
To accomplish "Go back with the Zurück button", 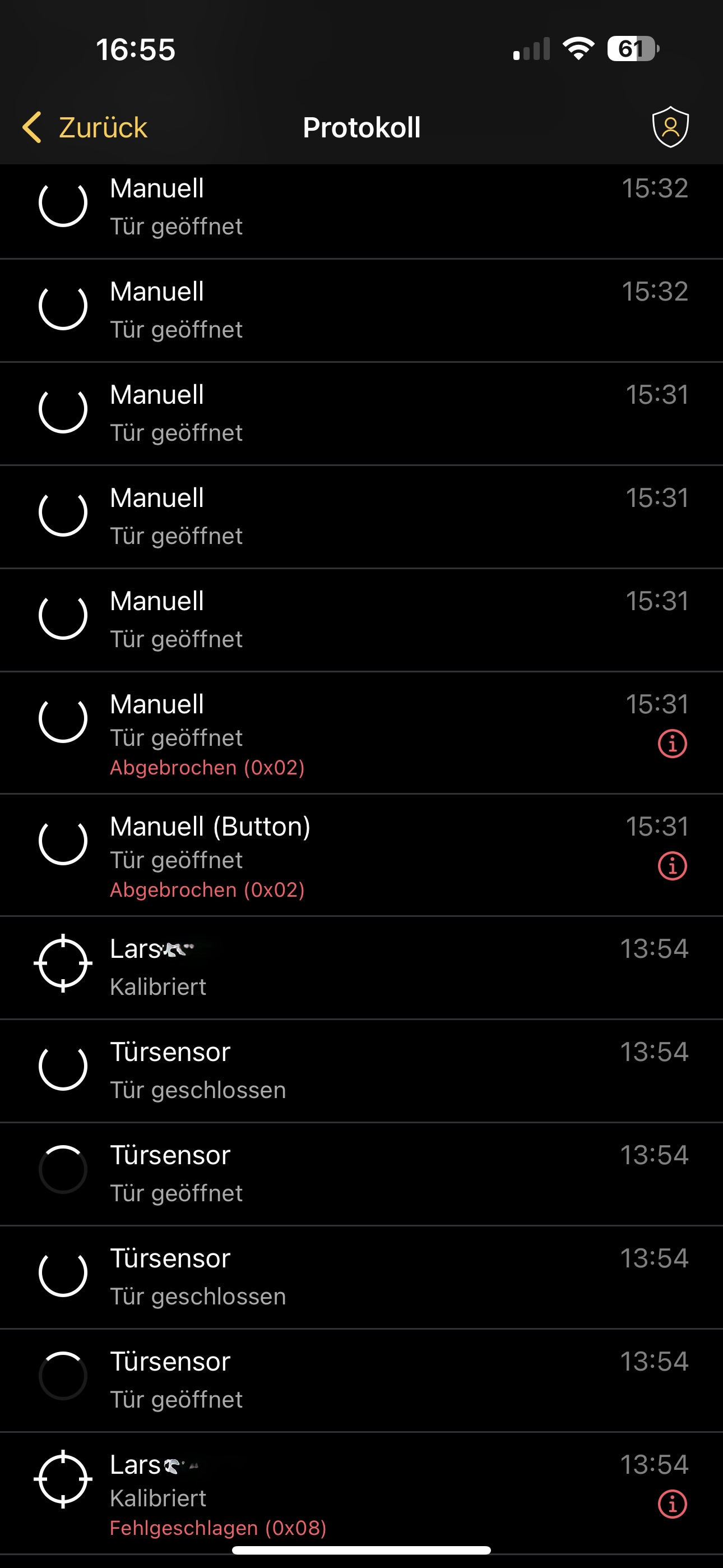I will click(85, 128).
